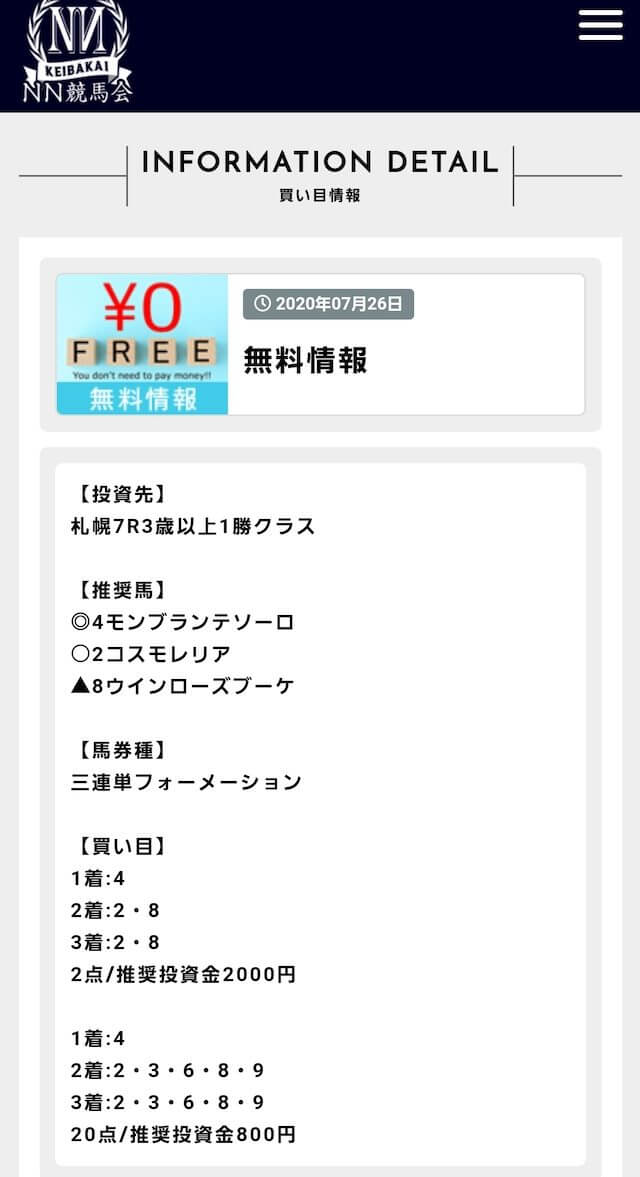The width and height of the screenshot is (640, 1177).
Task: Open the hamburger menu
Action: coord(600,24)
